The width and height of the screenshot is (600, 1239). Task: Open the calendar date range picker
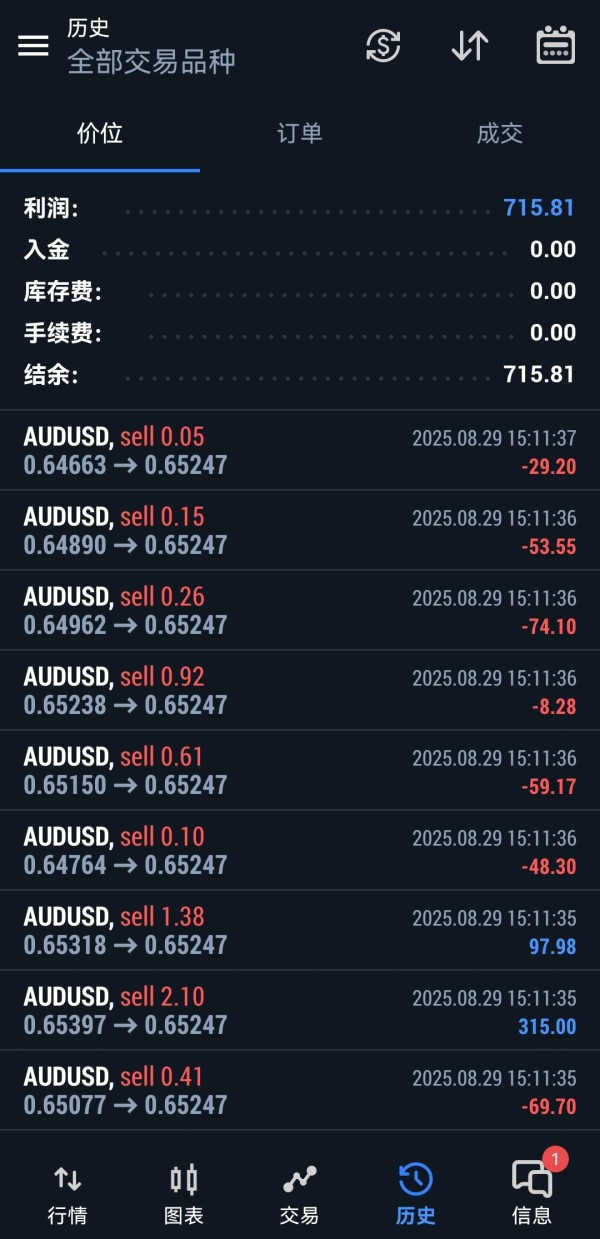click(x=555, y=46)
